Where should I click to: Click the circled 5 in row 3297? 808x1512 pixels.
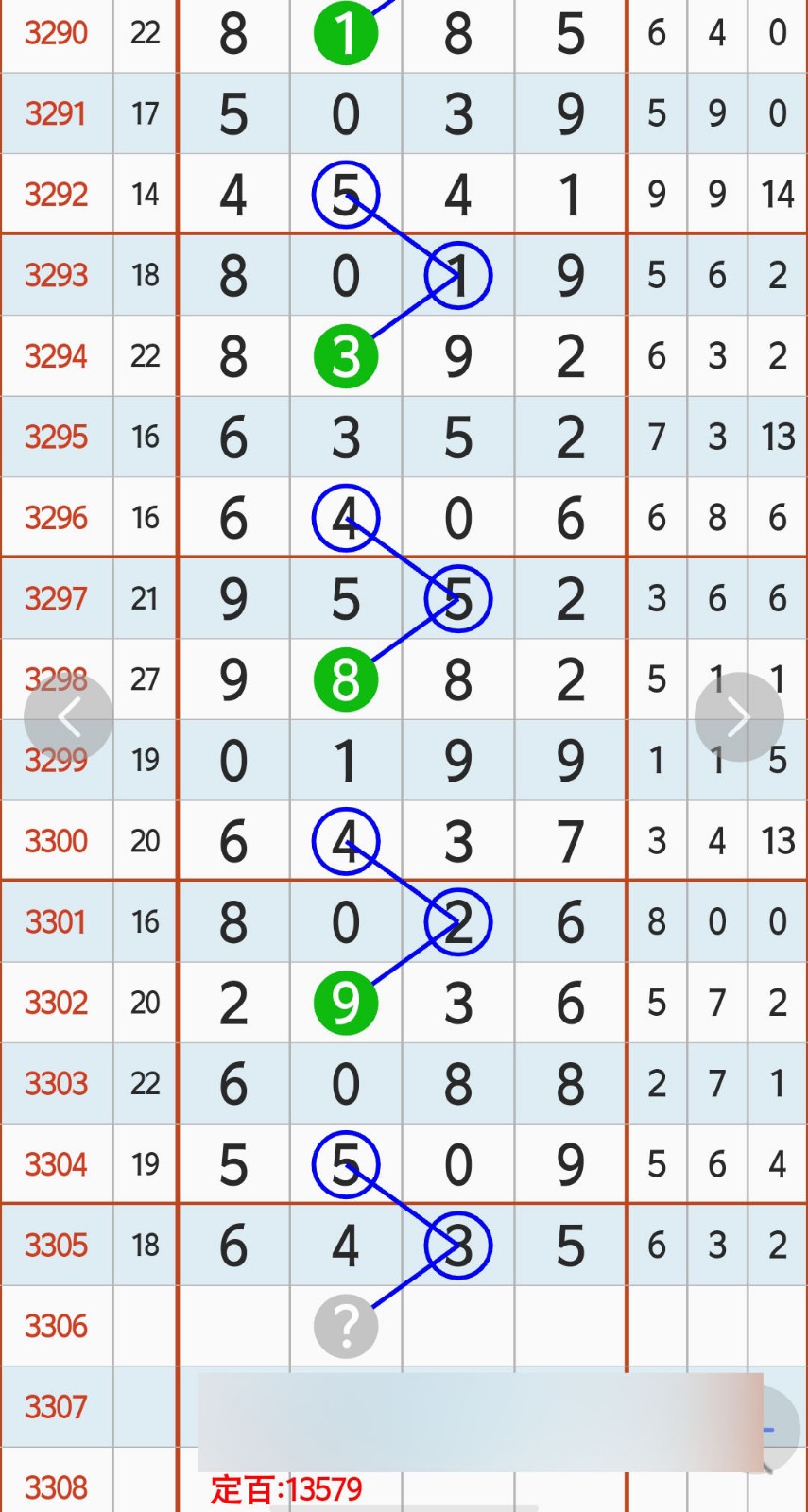pyautogui.click(x=458, y=598)
